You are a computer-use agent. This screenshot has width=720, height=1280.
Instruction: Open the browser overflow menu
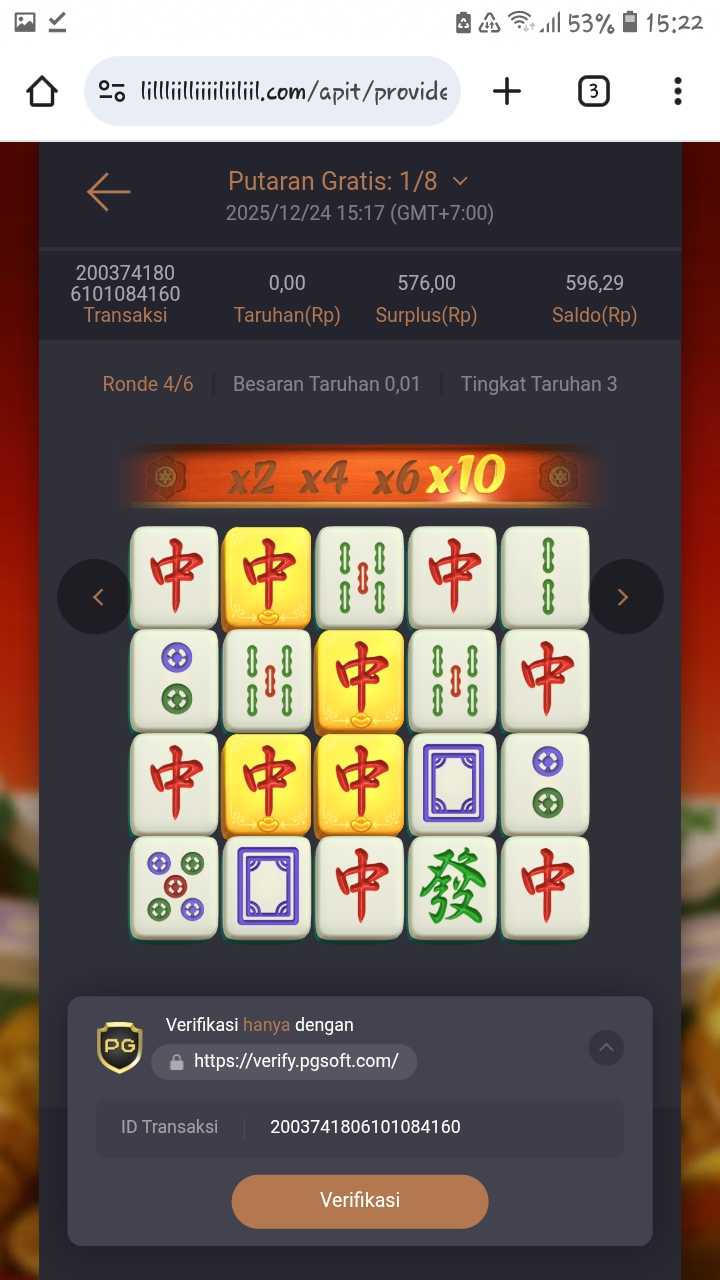click(677, 92)
